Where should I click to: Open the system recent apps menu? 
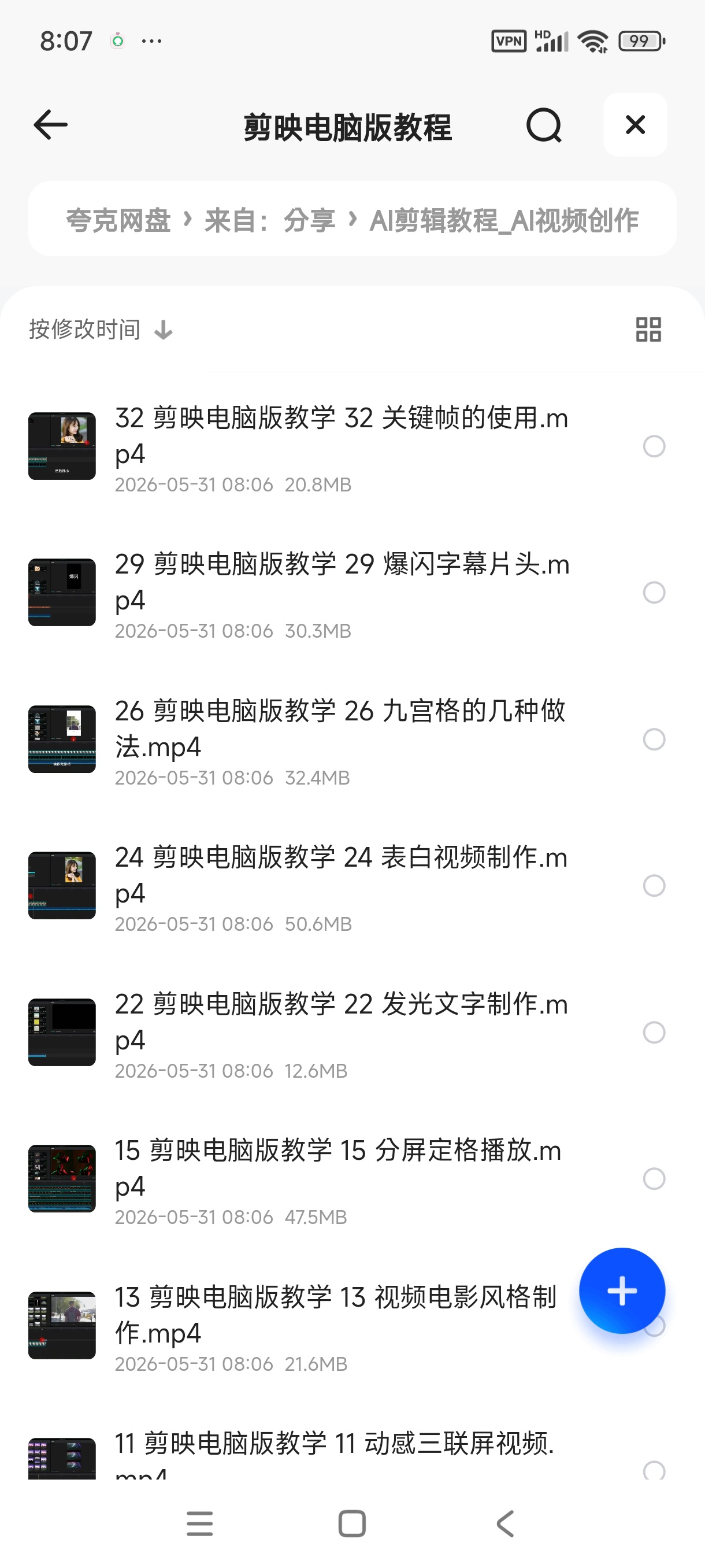click(x=199, y=1523)
